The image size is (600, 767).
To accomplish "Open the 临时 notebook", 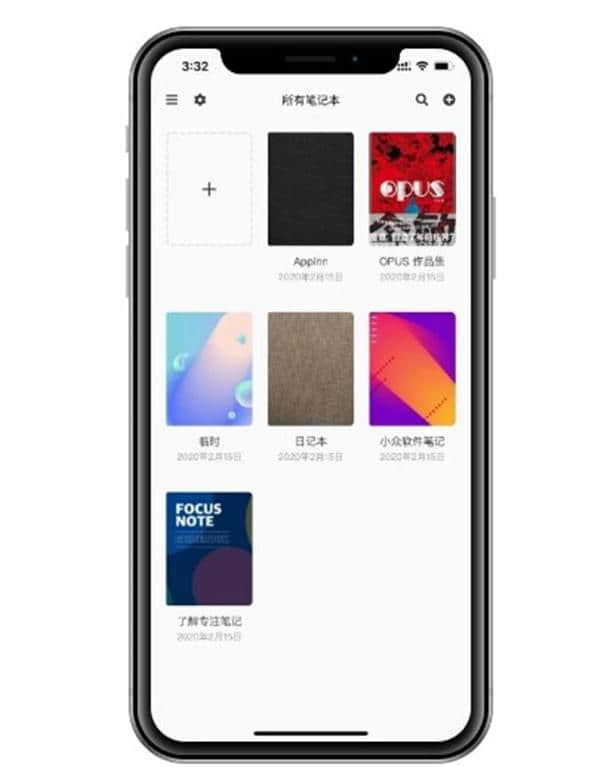I will (209, 369).
